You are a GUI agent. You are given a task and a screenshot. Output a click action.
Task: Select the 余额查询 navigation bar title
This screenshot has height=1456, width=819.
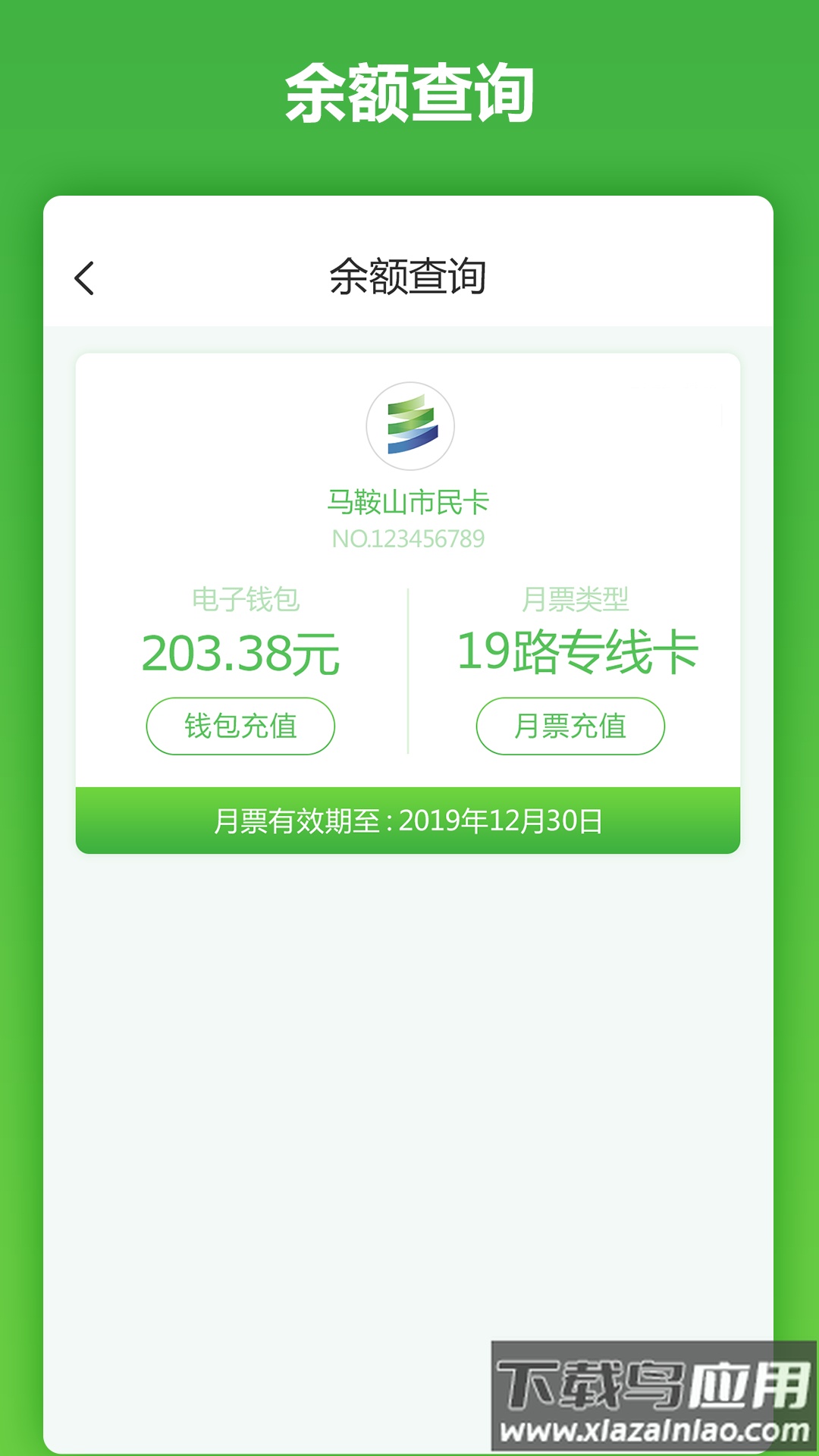409,278
